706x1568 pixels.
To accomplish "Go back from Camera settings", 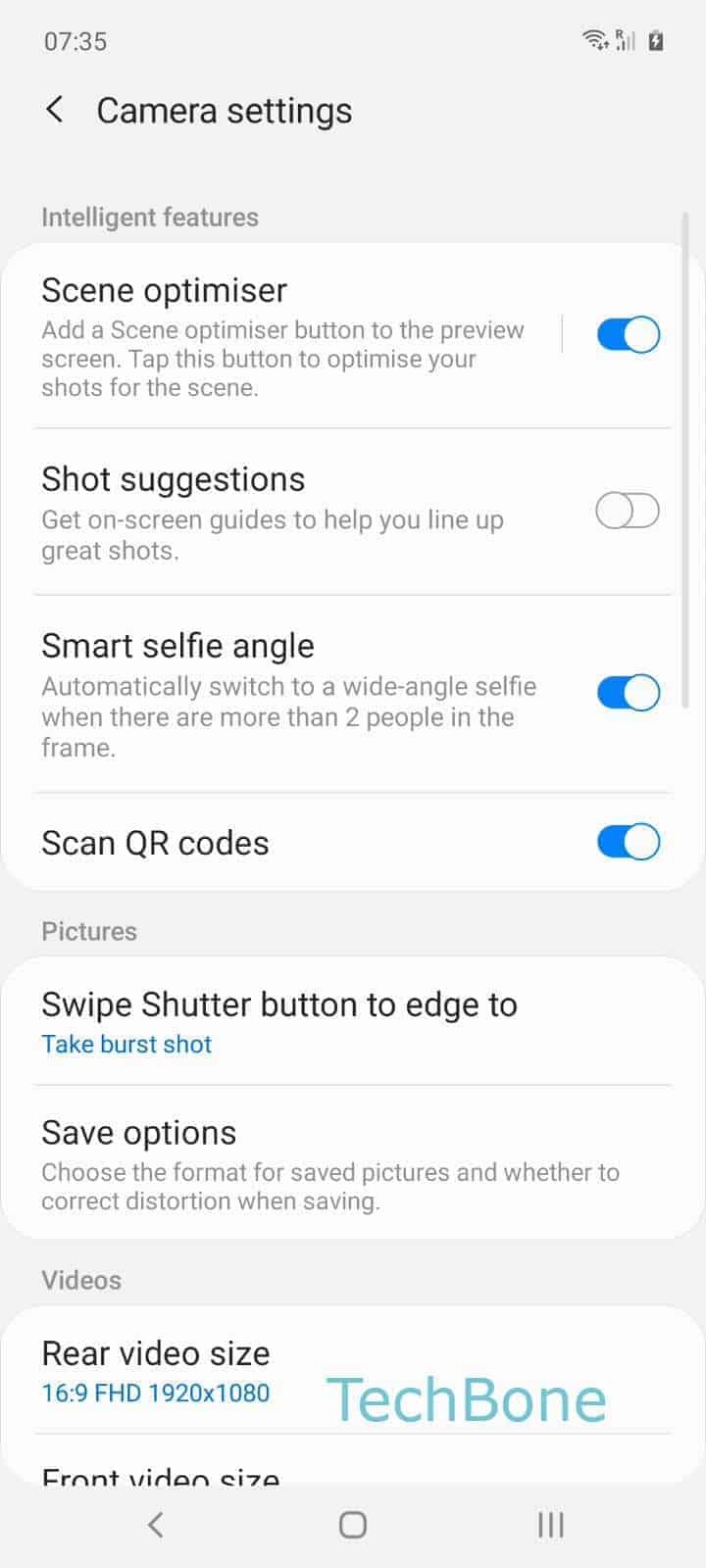I will coord(55,110).
